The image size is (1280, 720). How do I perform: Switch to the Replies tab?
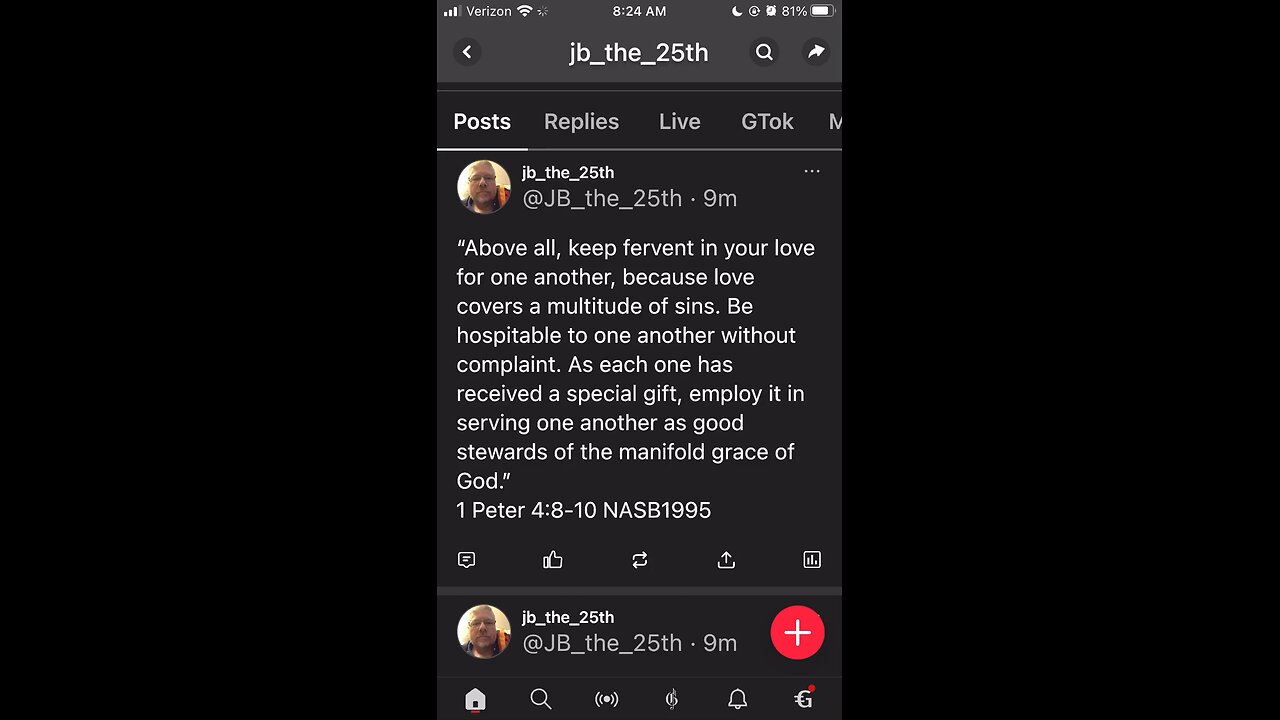pyautogui.click(x=581, y=122)
